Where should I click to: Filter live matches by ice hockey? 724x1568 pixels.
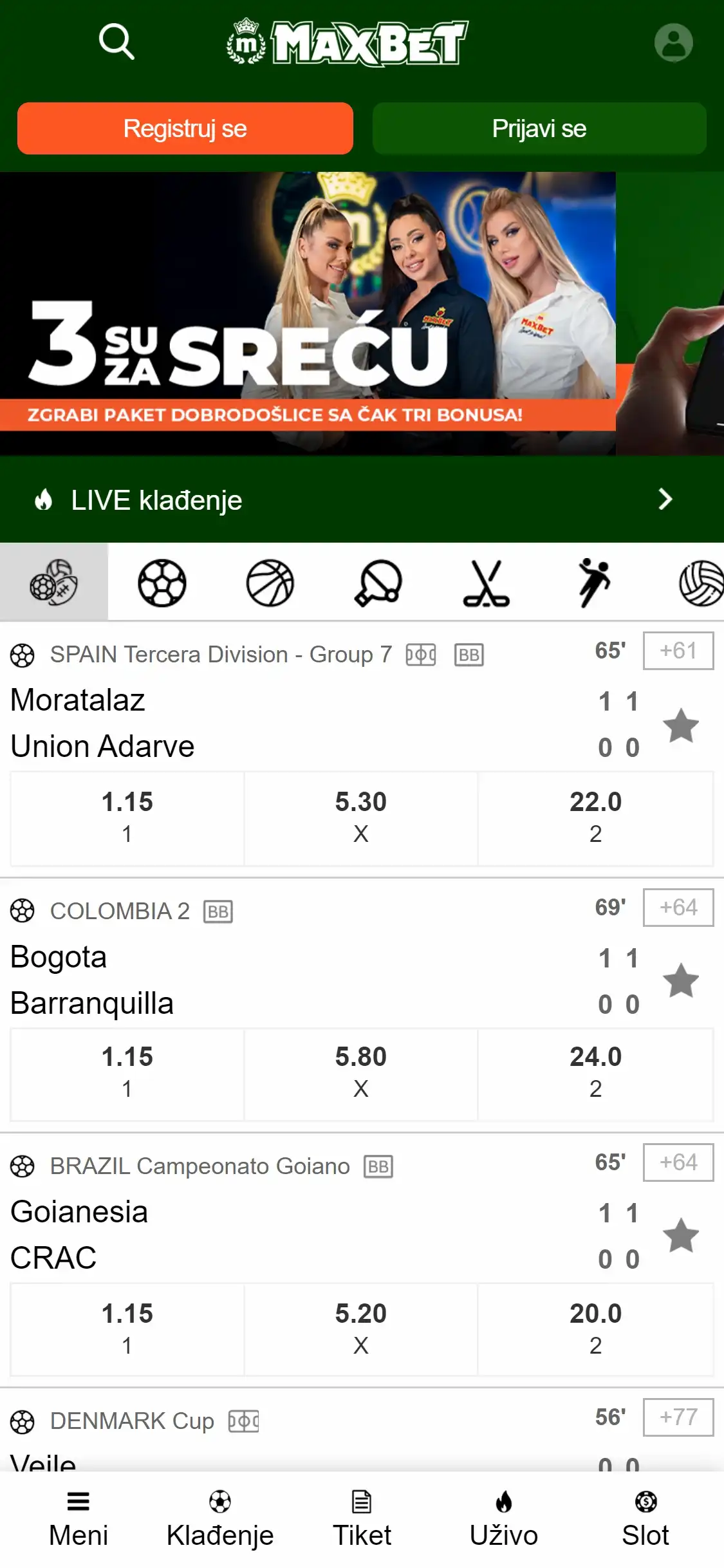coord(487,583)
